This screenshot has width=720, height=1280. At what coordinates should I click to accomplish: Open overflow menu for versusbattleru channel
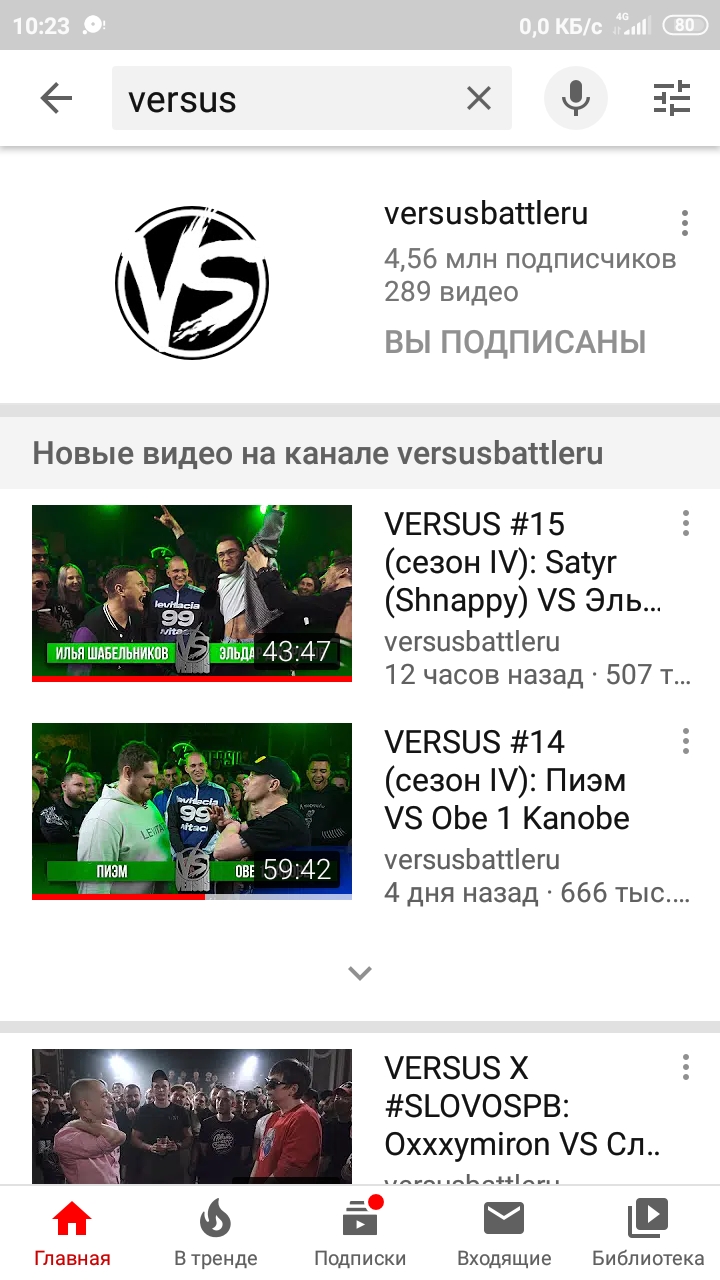pyautogui.click(x=685, y=223)
